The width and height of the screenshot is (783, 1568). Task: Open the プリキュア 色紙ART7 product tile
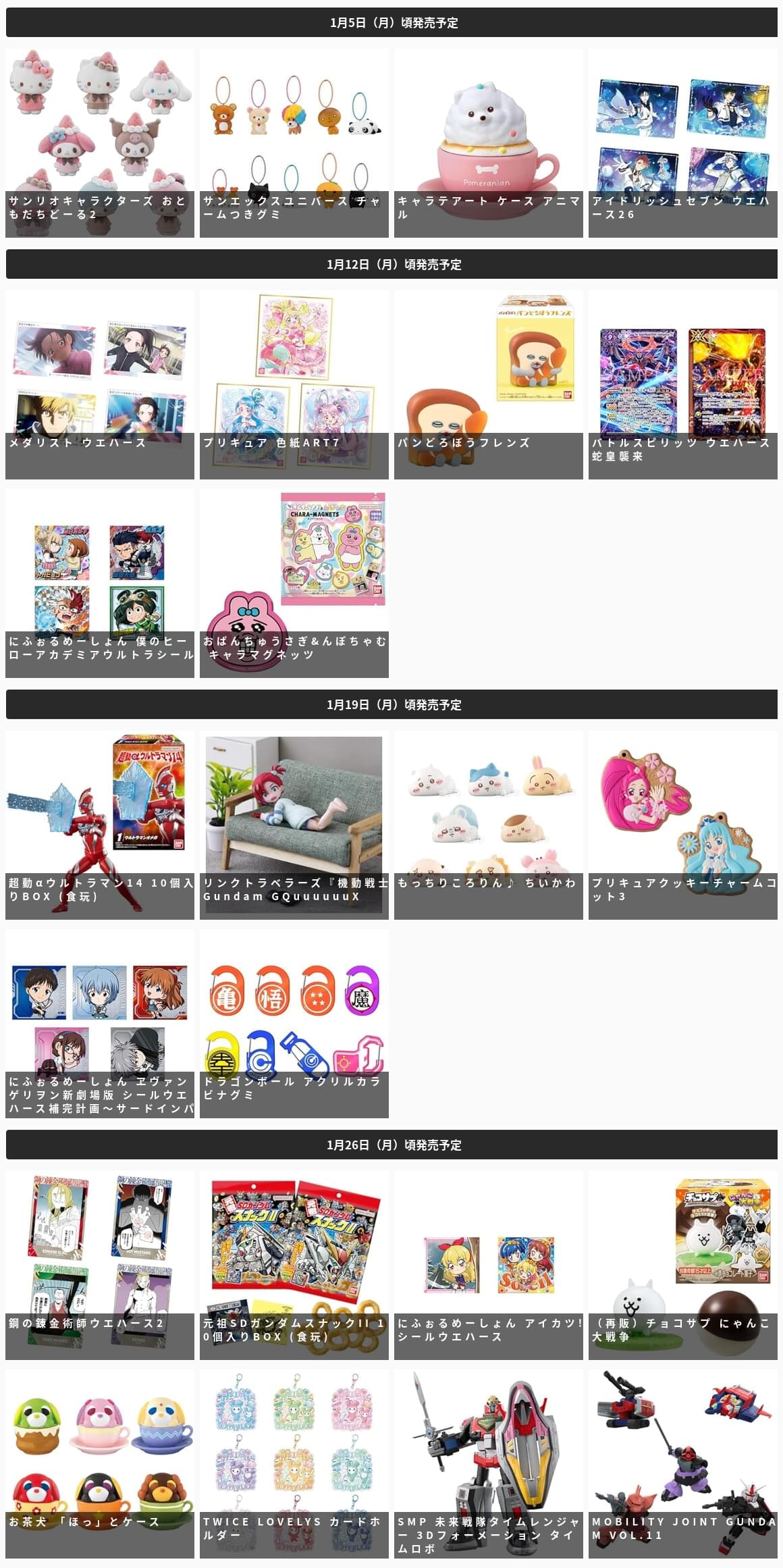tap(294, 384)
